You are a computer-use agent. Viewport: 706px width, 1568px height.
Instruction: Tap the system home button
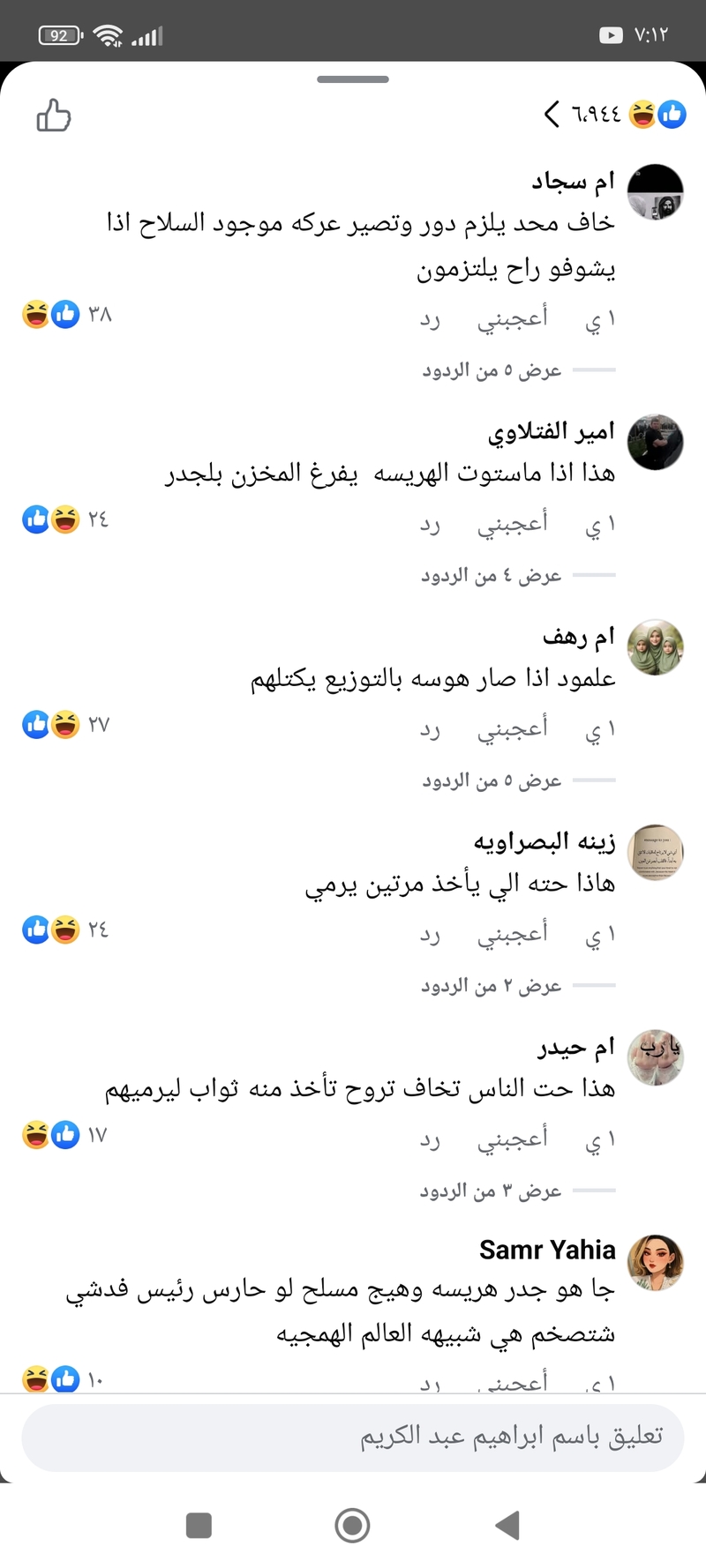coord(352,1526)
